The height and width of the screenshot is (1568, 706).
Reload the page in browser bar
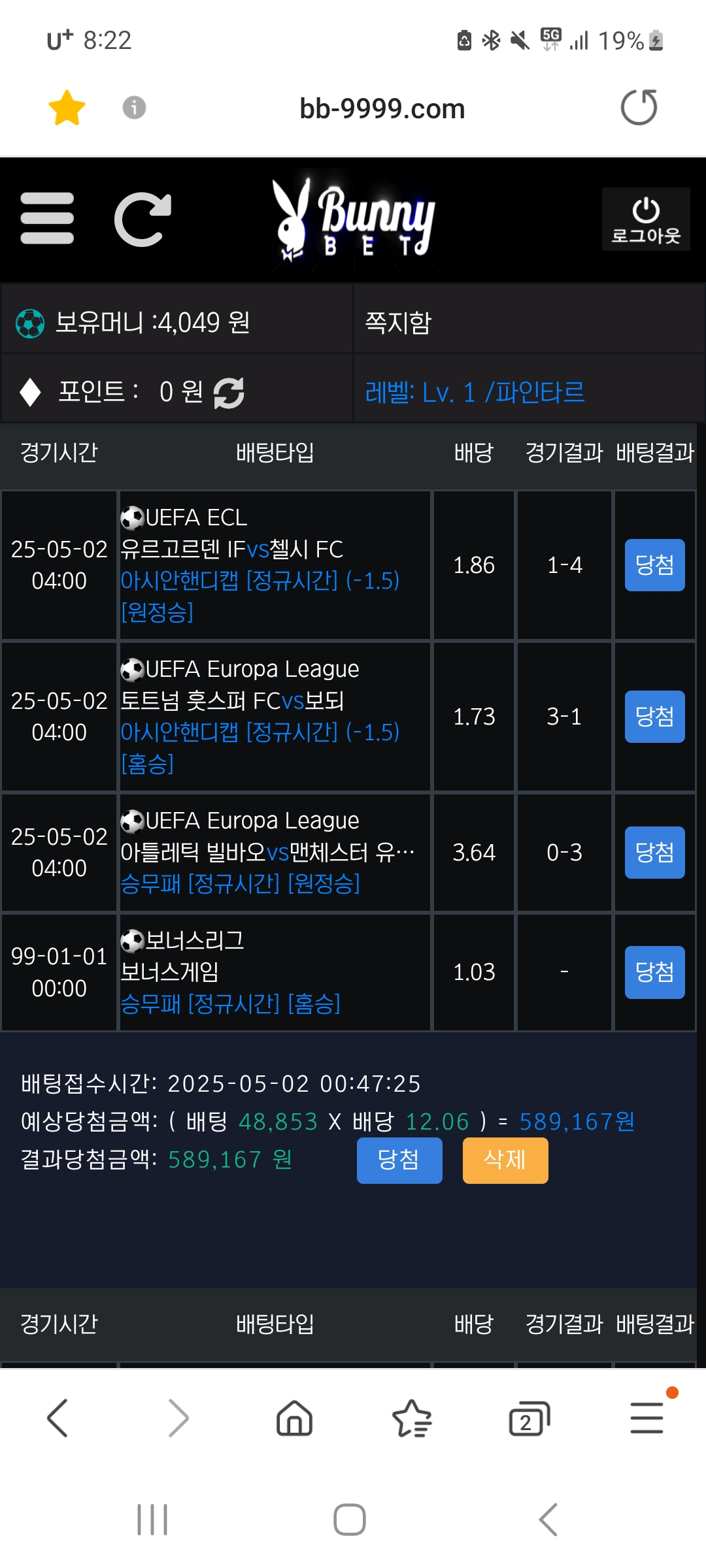[639, 108]
